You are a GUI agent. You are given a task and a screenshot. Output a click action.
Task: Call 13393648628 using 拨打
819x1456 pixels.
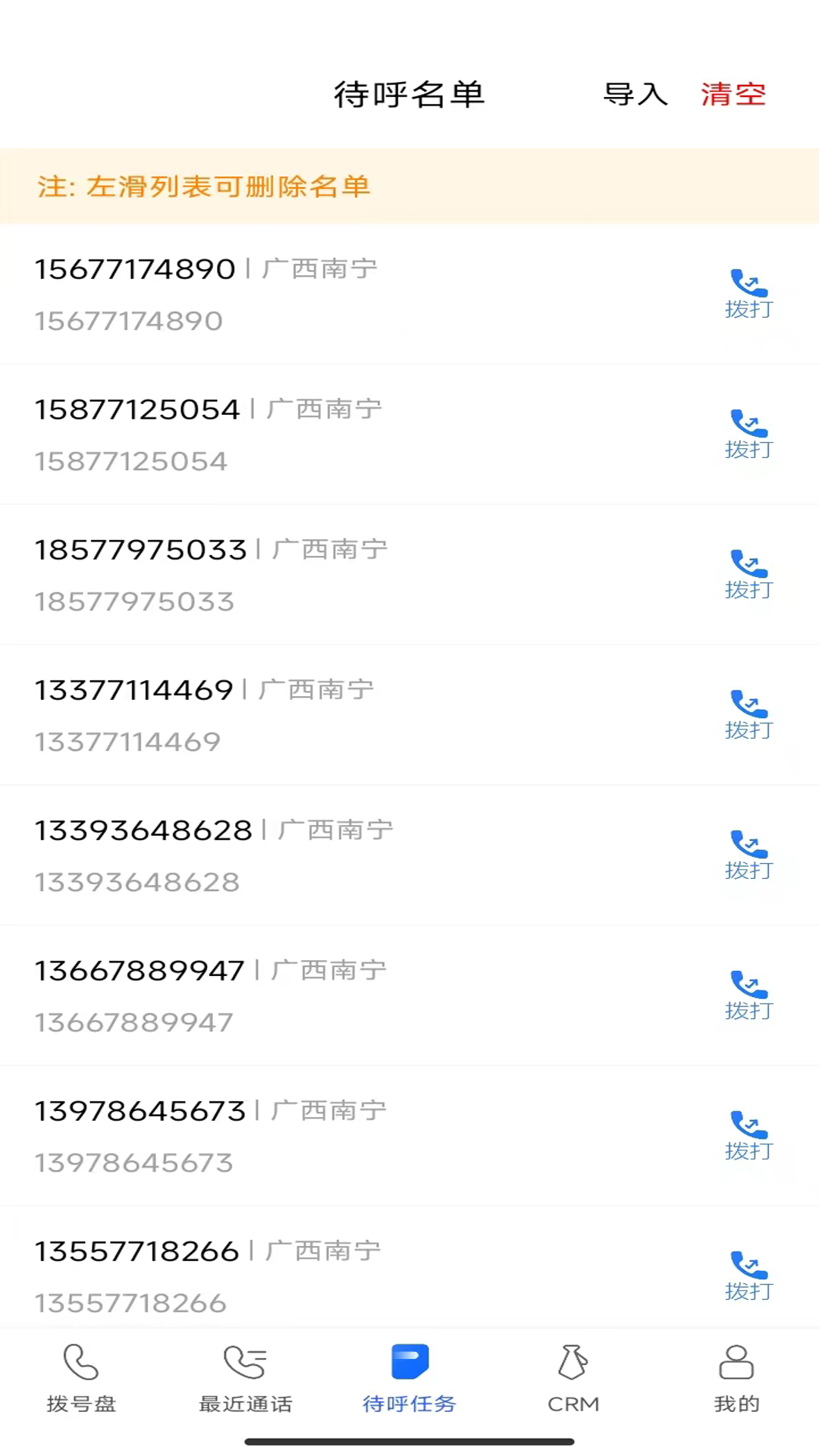point(748,855)
